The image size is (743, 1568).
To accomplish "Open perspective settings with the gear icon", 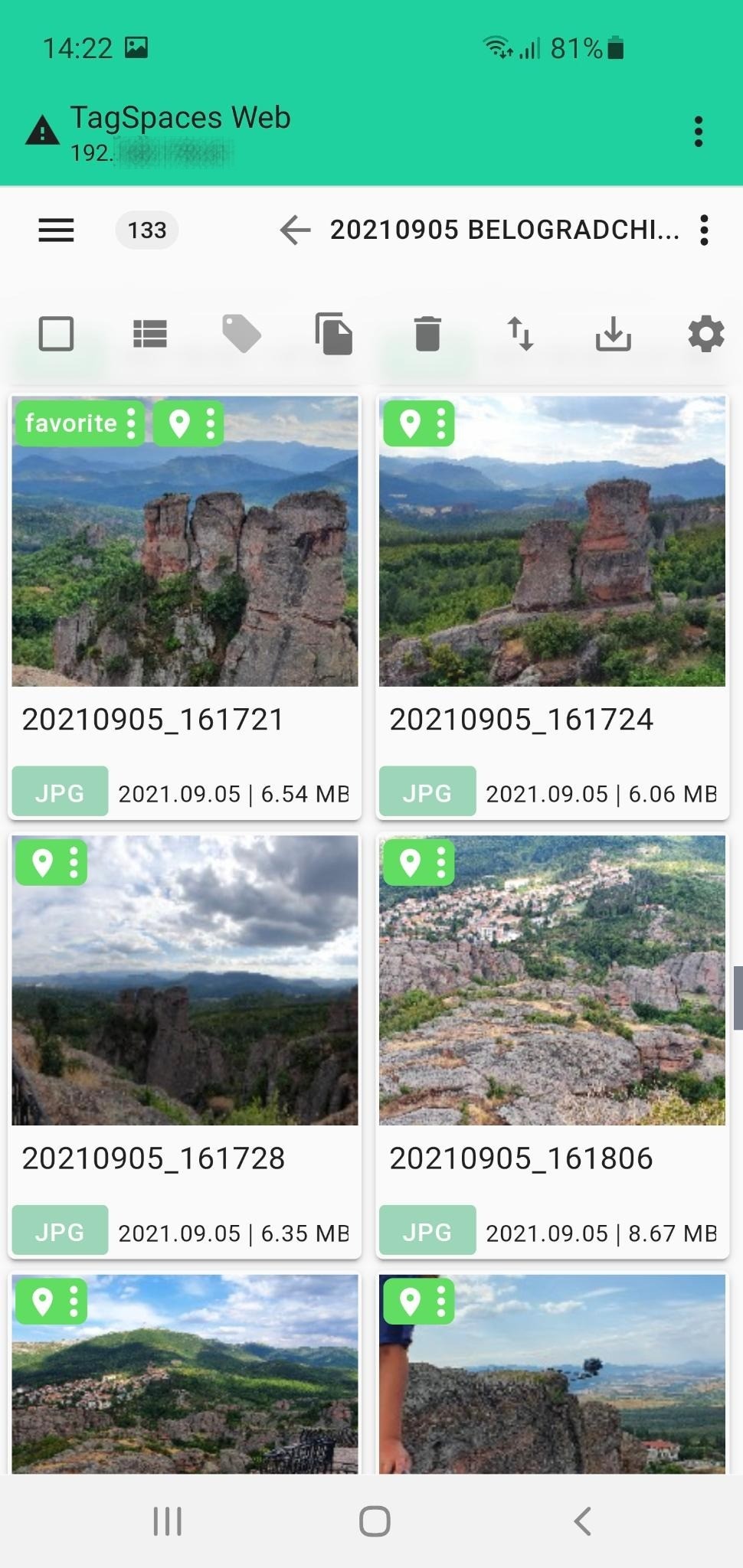I will 705,334.
